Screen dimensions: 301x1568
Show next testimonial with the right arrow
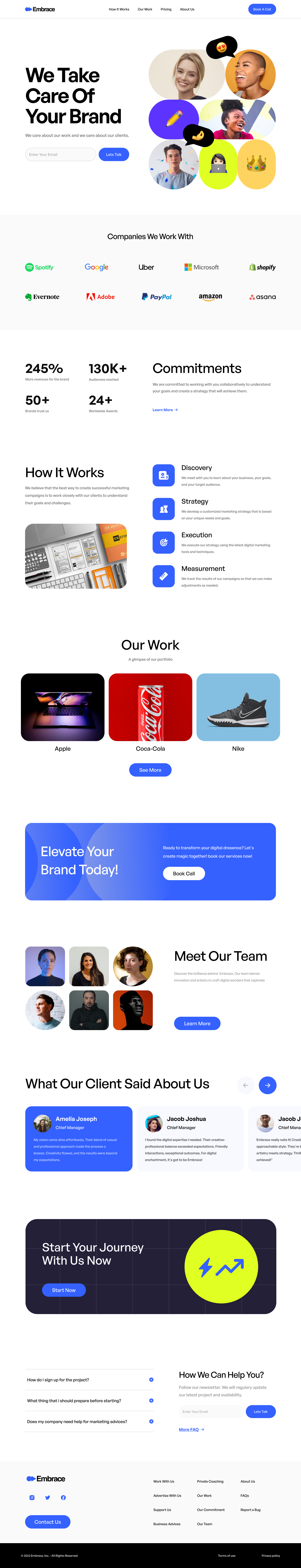tap(268, 1085)
